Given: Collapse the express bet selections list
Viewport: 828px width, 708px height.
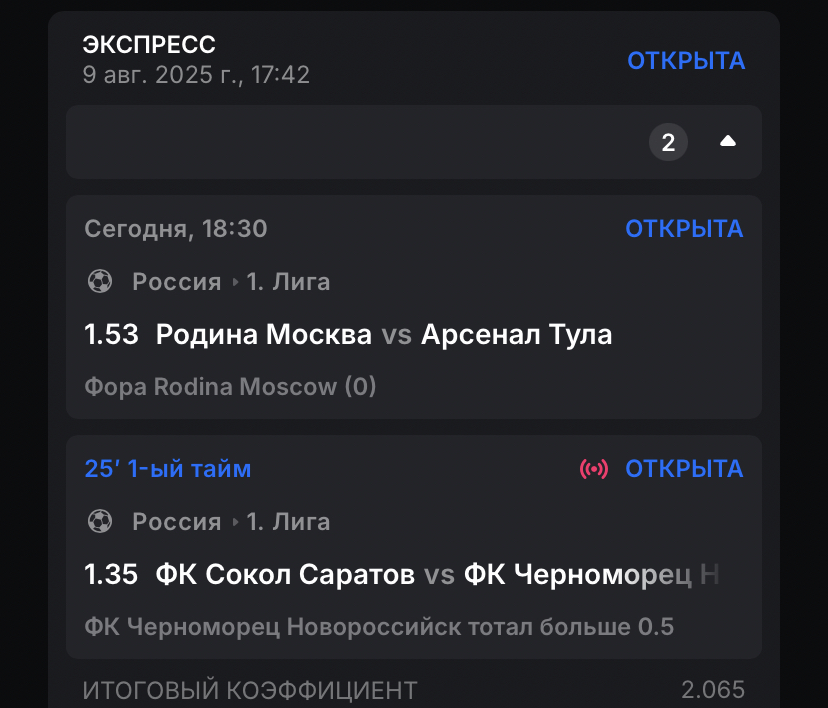Looking at the screenshot, I should click(x=727, y=142).
